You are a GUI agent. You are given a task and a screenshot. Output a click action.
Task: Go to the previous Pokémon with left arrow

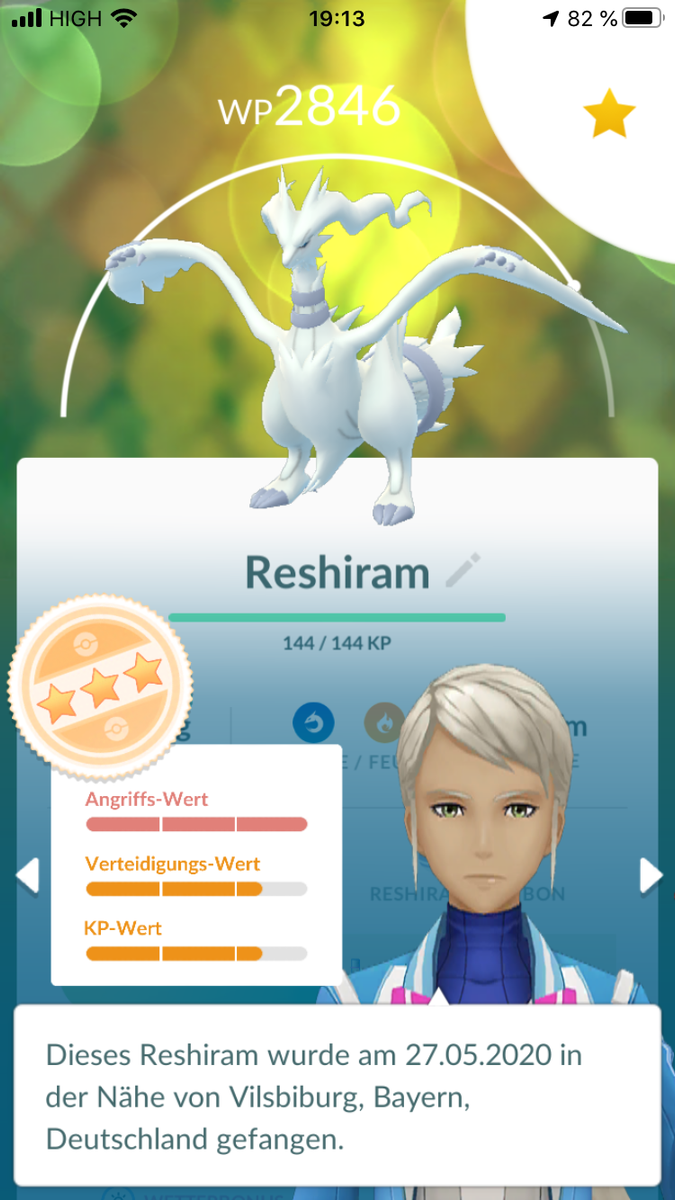pyautogui.click(x=27, y=875)
